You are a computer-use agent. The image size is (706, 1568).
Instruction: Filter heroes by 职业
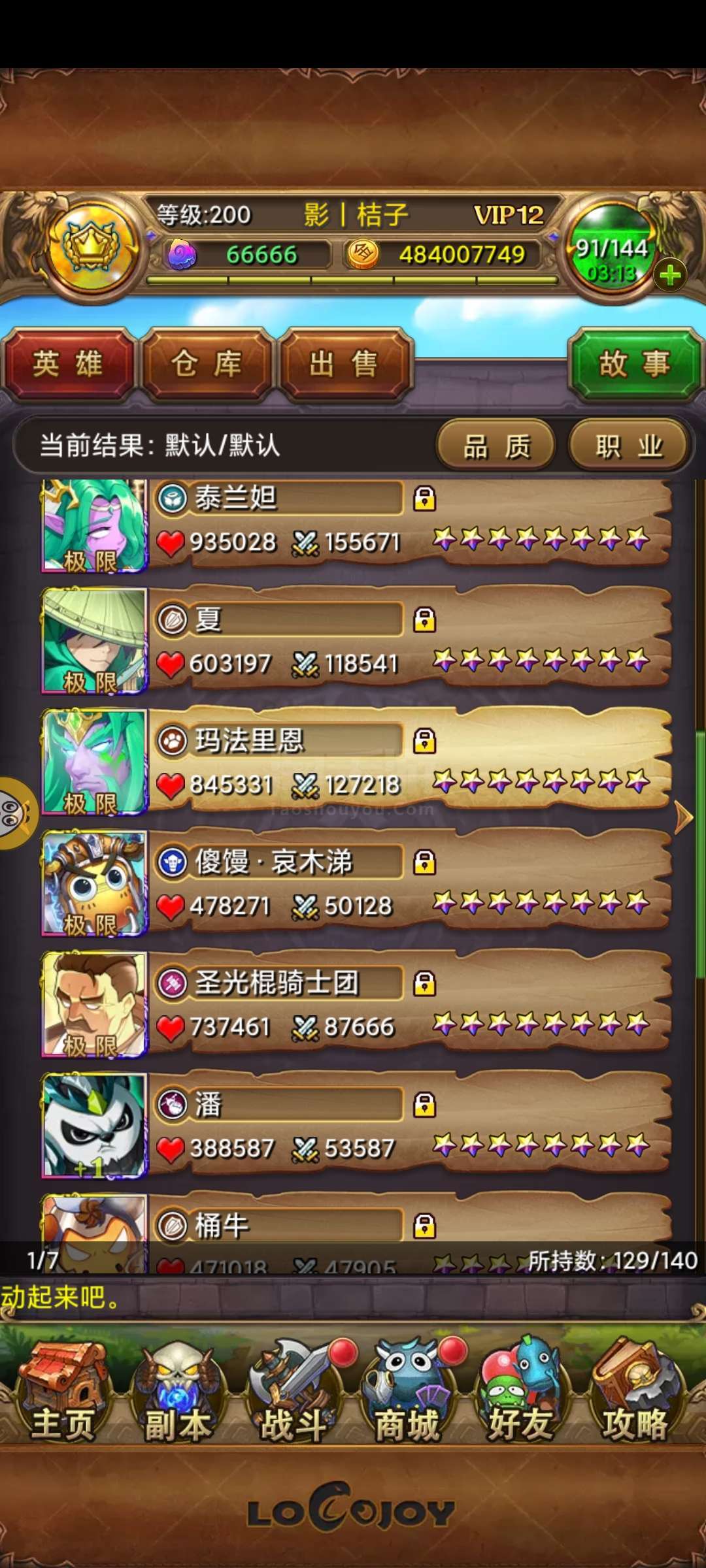tap(629, 446)
